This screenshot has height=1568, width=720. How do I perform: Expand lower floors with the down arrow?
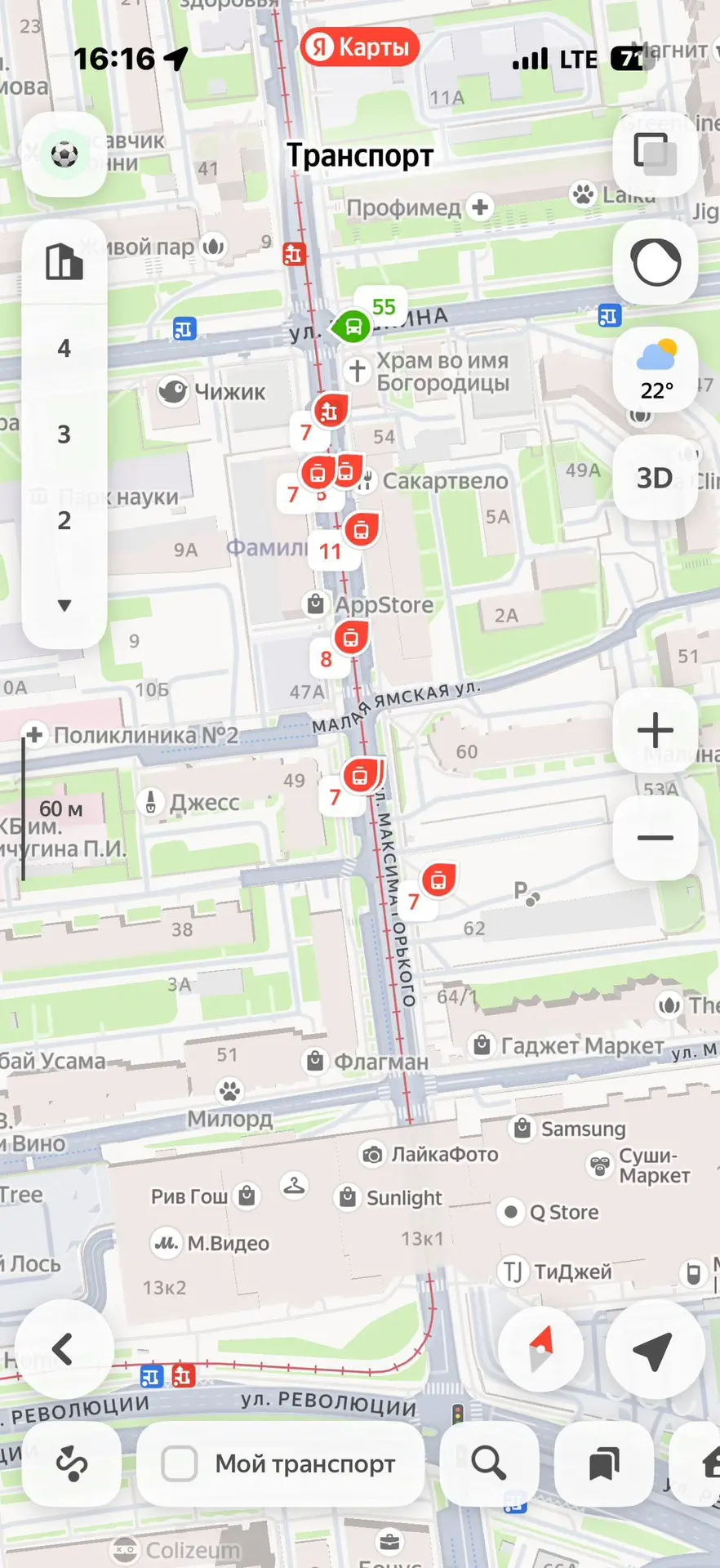64,605
